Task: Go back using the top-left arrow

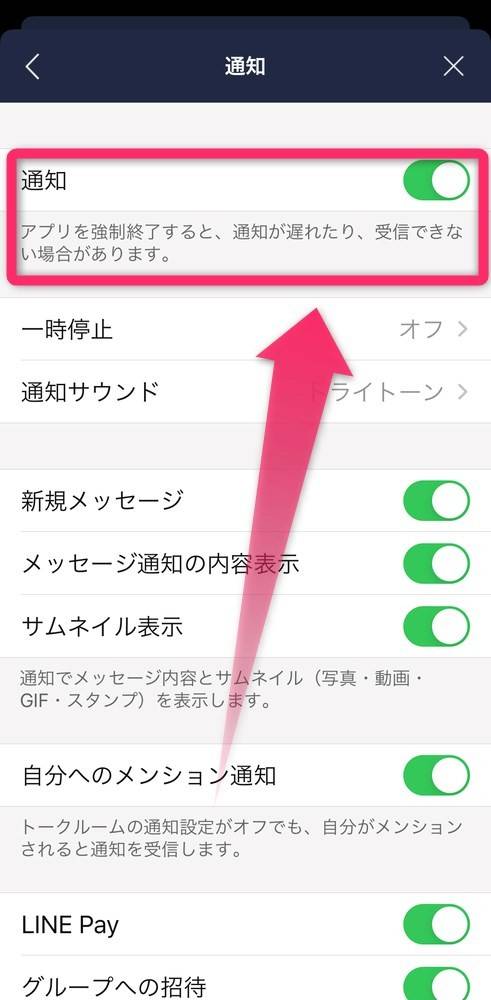Action: [32, 66]
